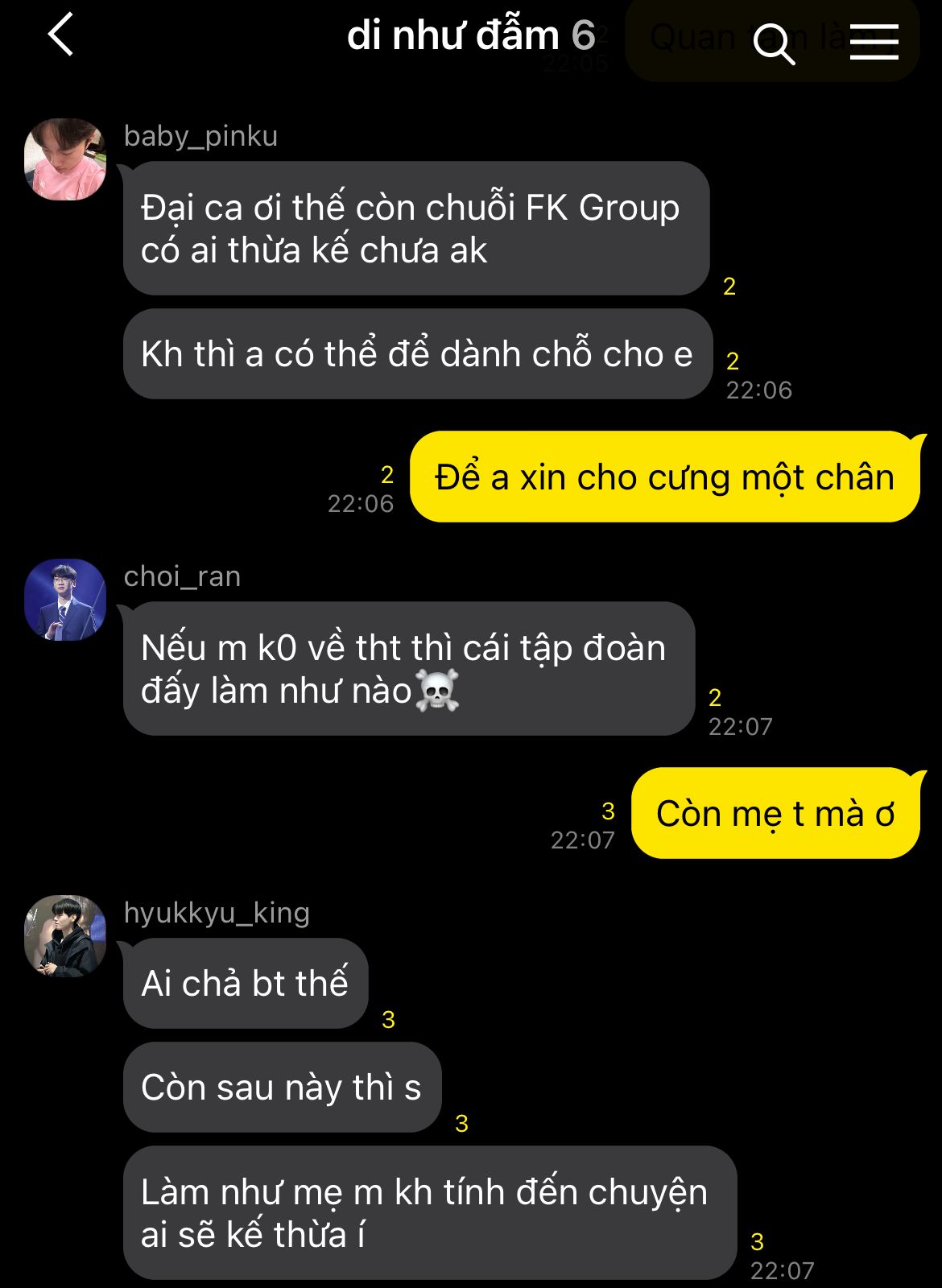This screenshot has height=1288, width=942.
Task: Open baby_pinku's profile picture
Action: click(65, 159)
